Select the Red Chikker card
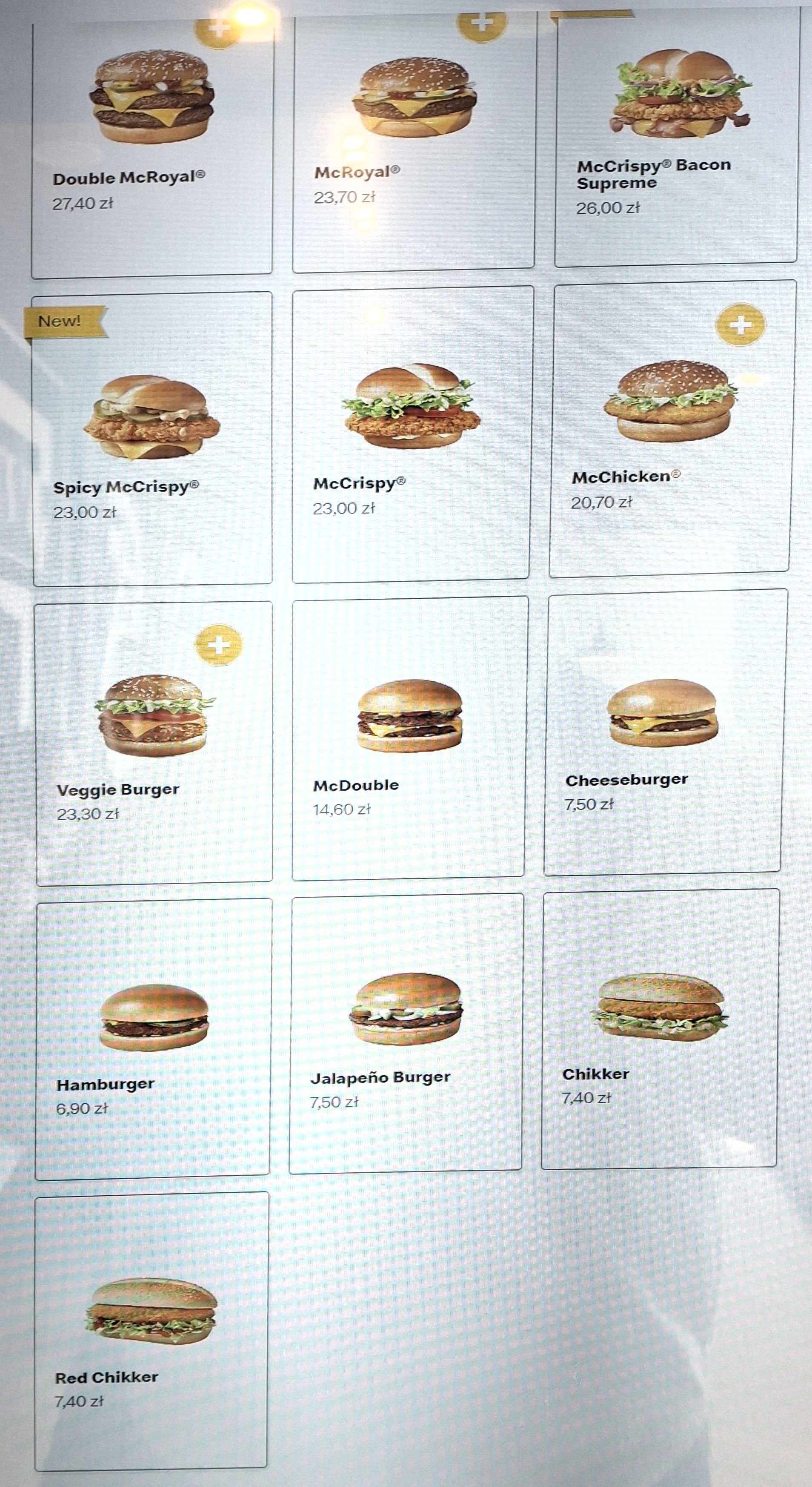 (151, 1333)
